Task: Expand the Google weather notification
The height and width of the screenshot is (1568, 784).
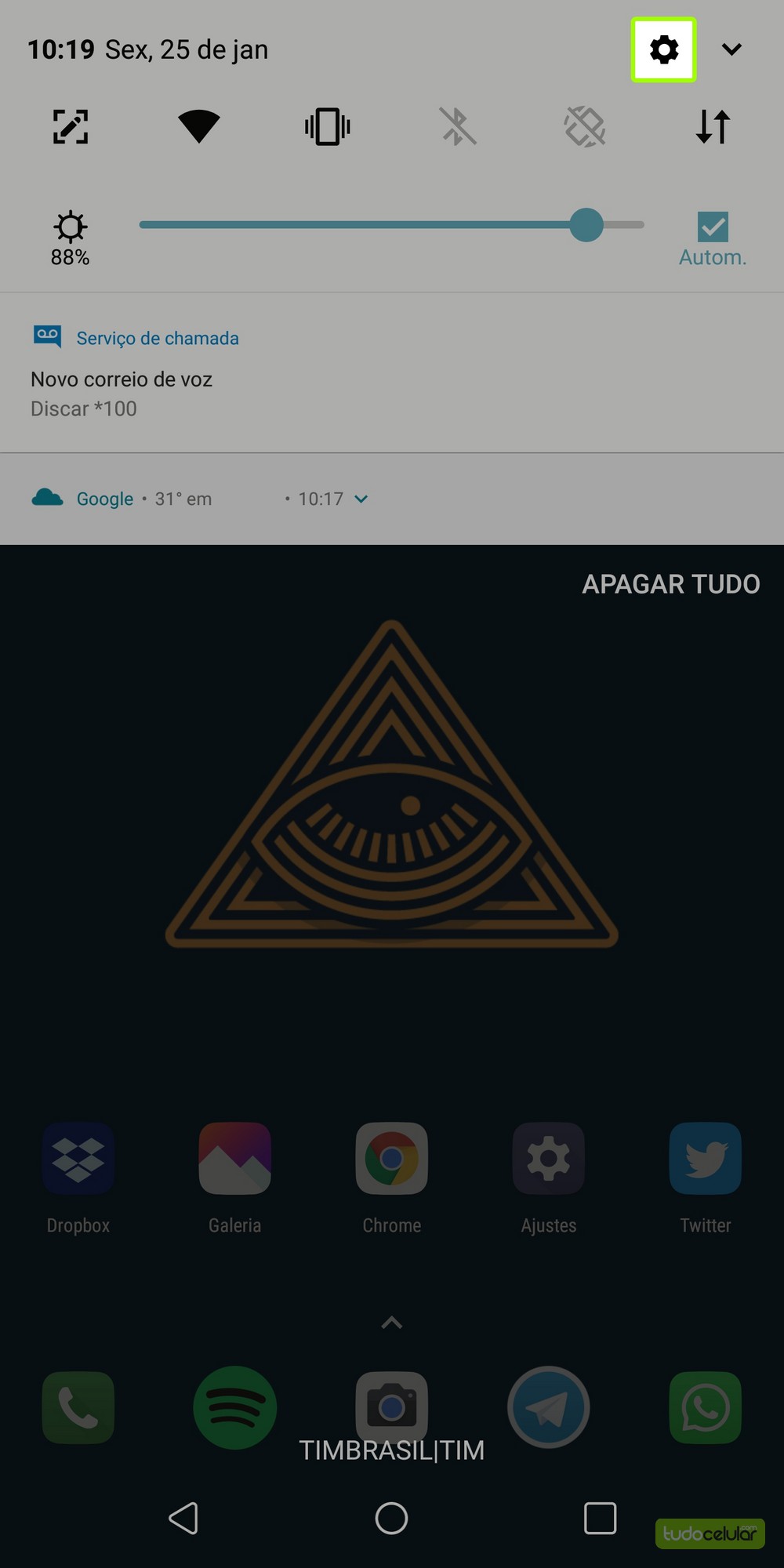Action: 361,499
